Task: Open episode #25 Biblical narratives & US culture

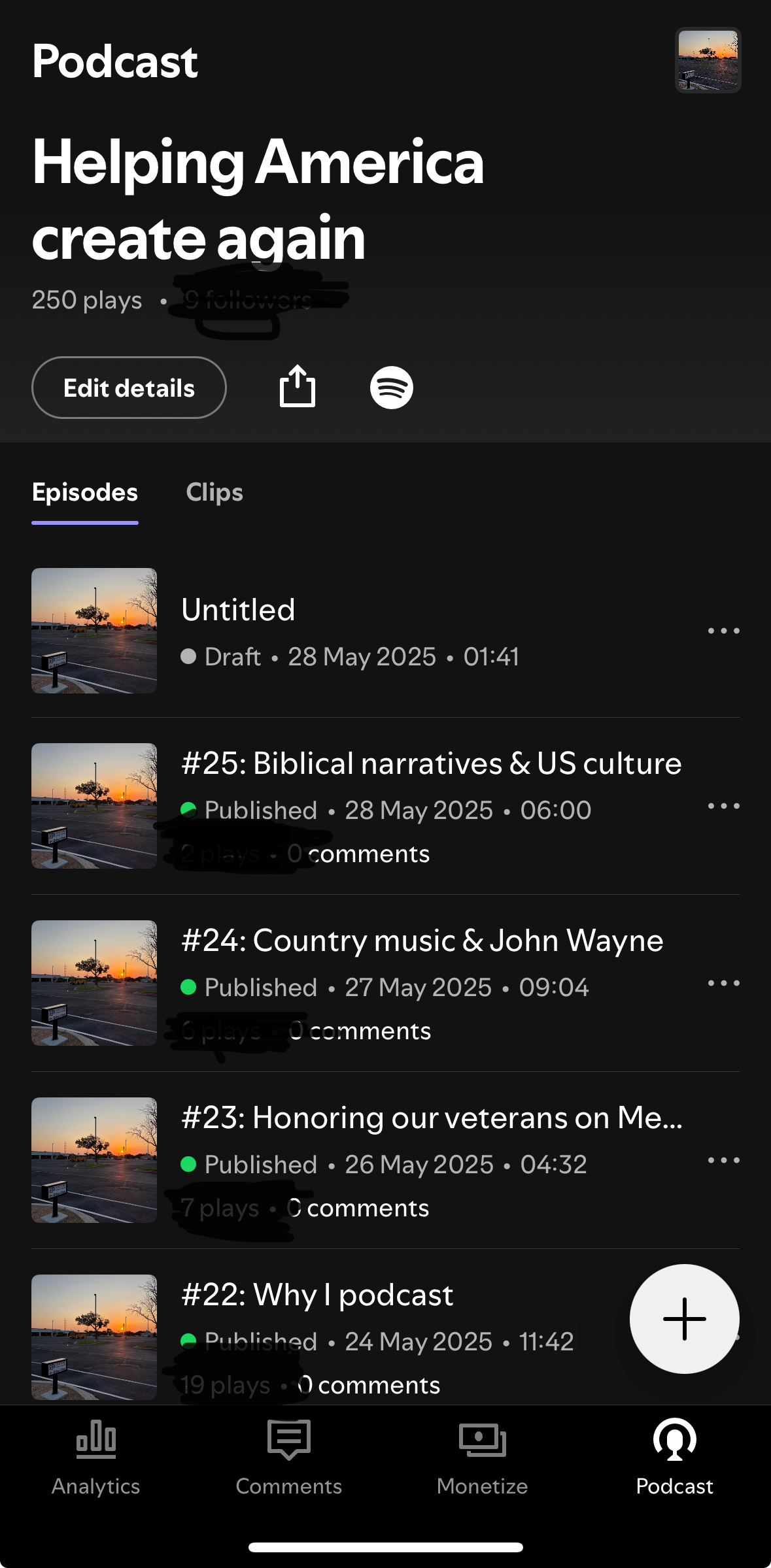Action: click(x=431, y=763)
